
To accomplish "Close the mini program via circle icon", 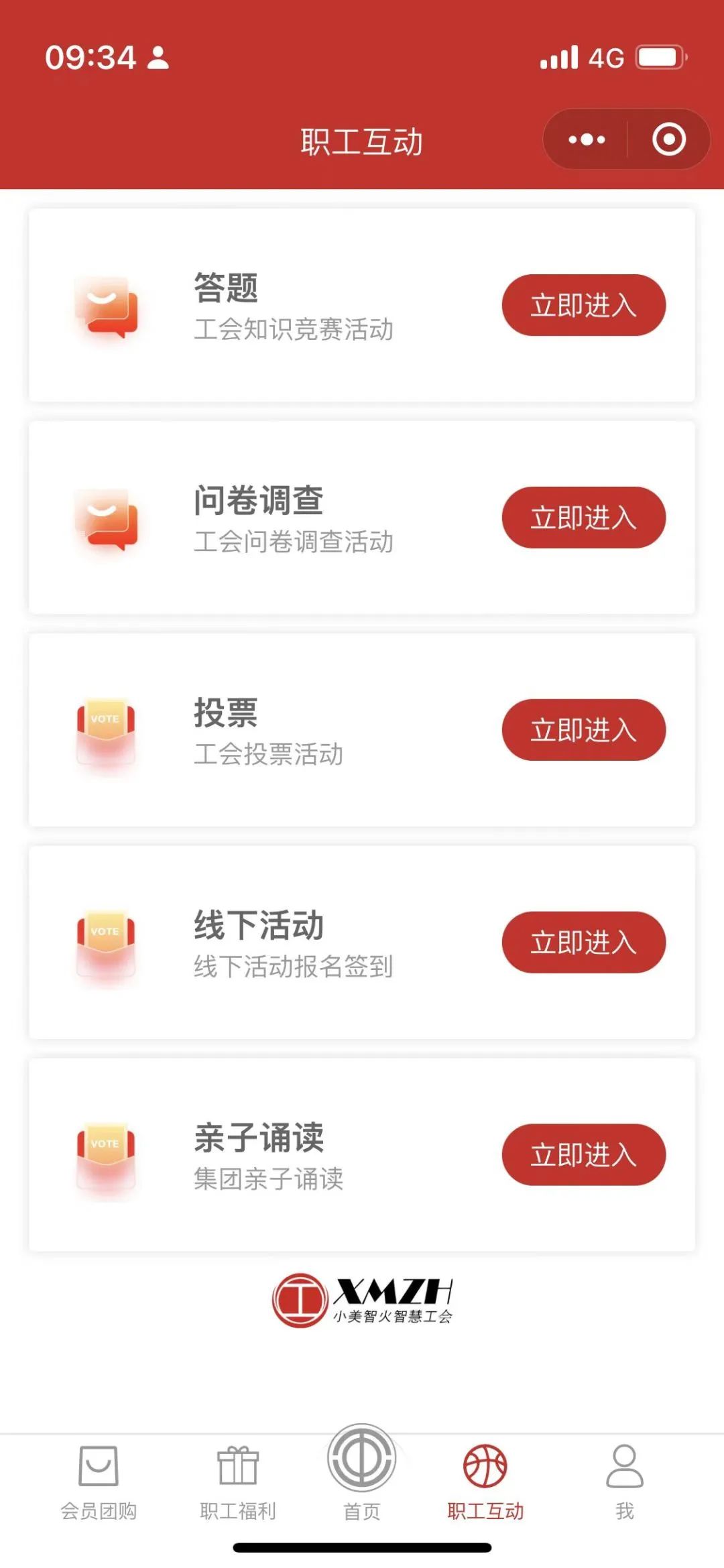I will pos(668,139).
